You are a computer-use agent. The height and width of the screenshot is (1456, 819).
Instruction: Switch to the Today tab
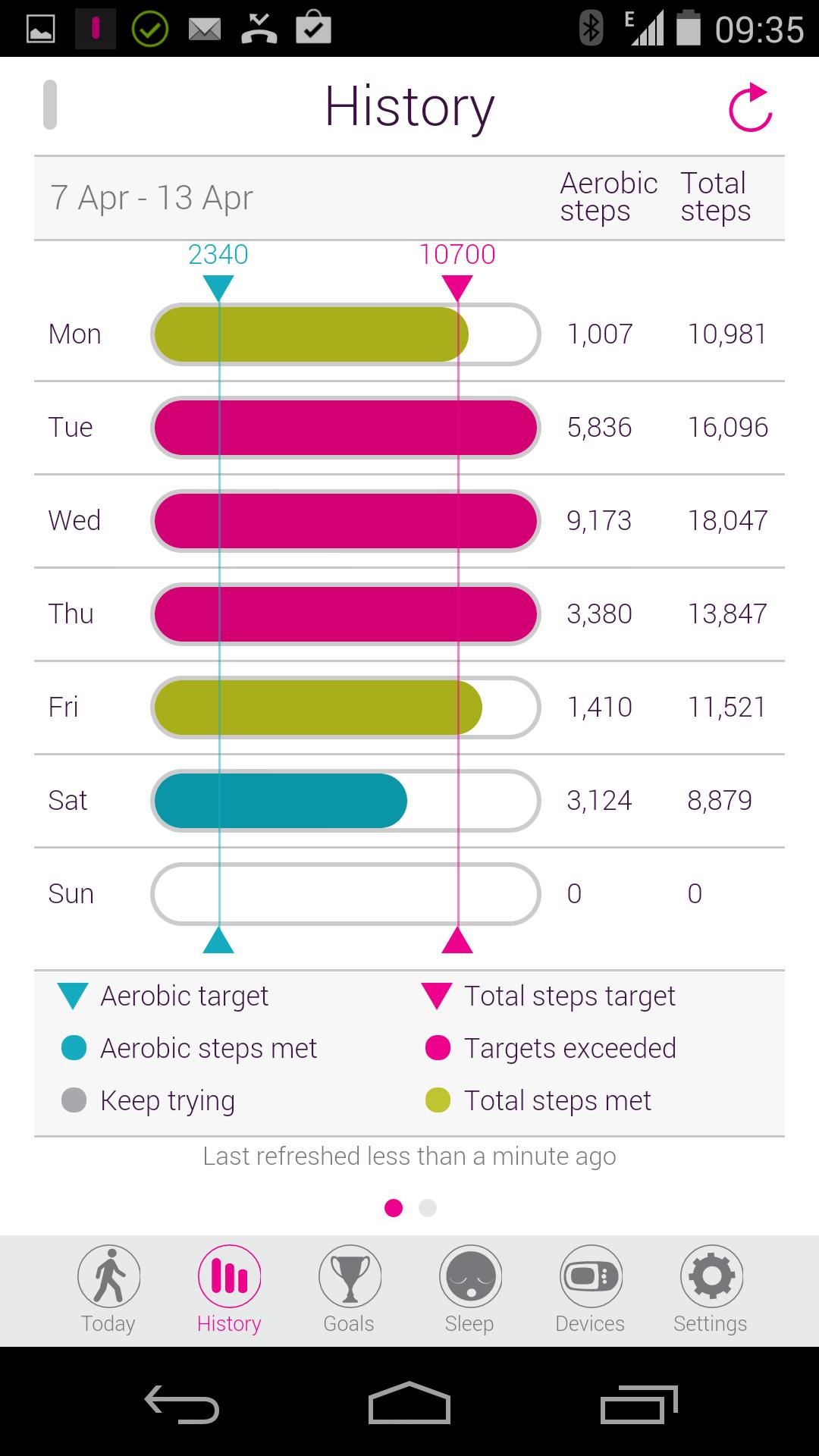click(108, 1289)
